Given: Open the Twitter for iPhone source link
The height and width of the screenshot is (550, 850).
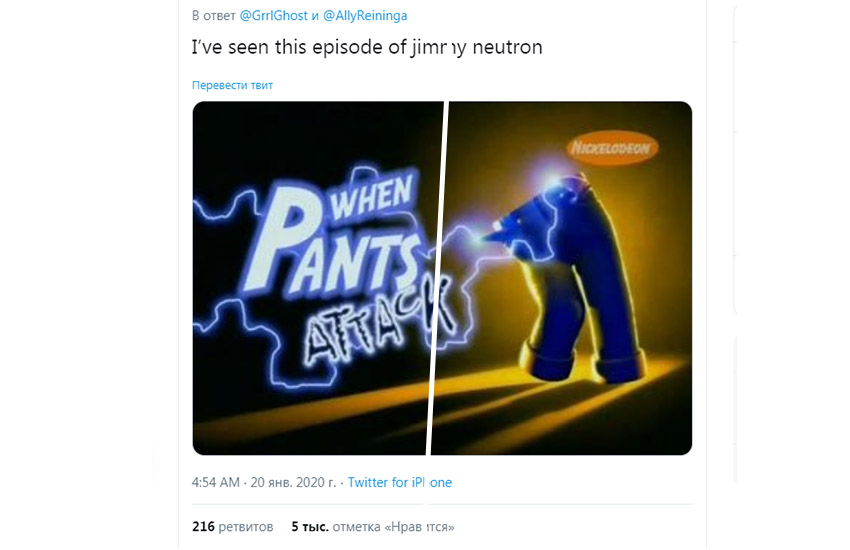Looking at the screenshot, I should point(399,482).
